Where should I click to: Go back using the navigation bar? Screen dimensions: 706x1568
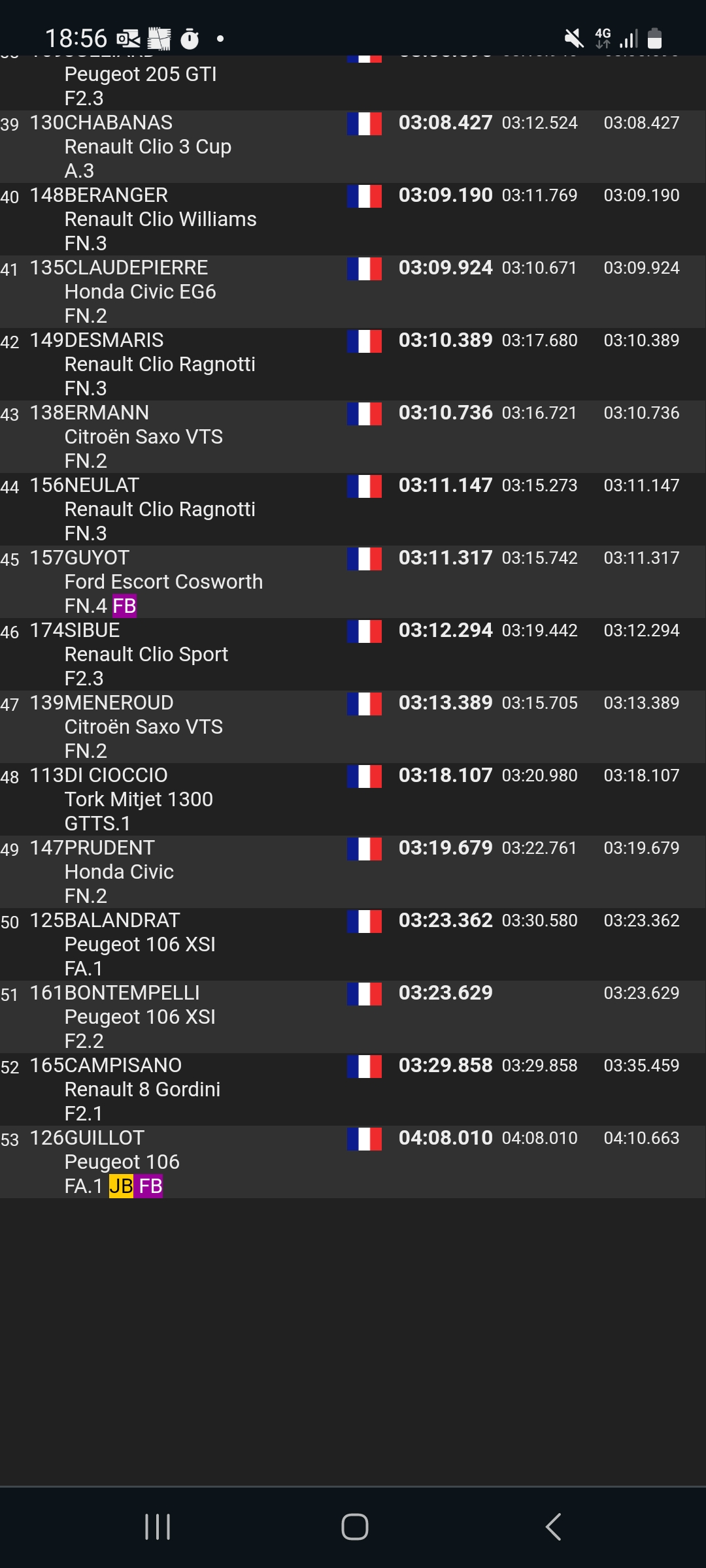tap(553, 1527)
